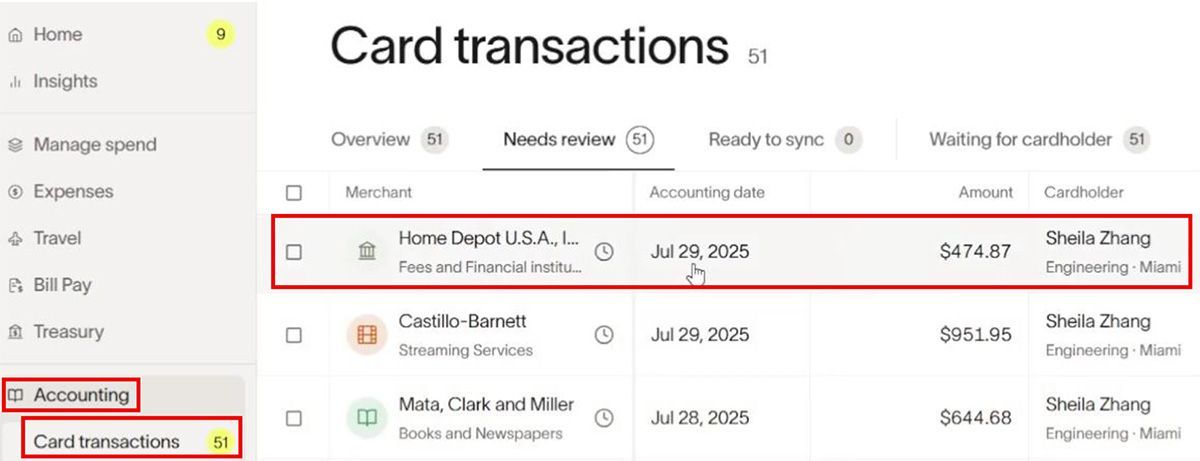The width and height of the screenshot is (1200, 461).
Task: Select Card transactions in sidebar
Action: (x=106, y=441)
